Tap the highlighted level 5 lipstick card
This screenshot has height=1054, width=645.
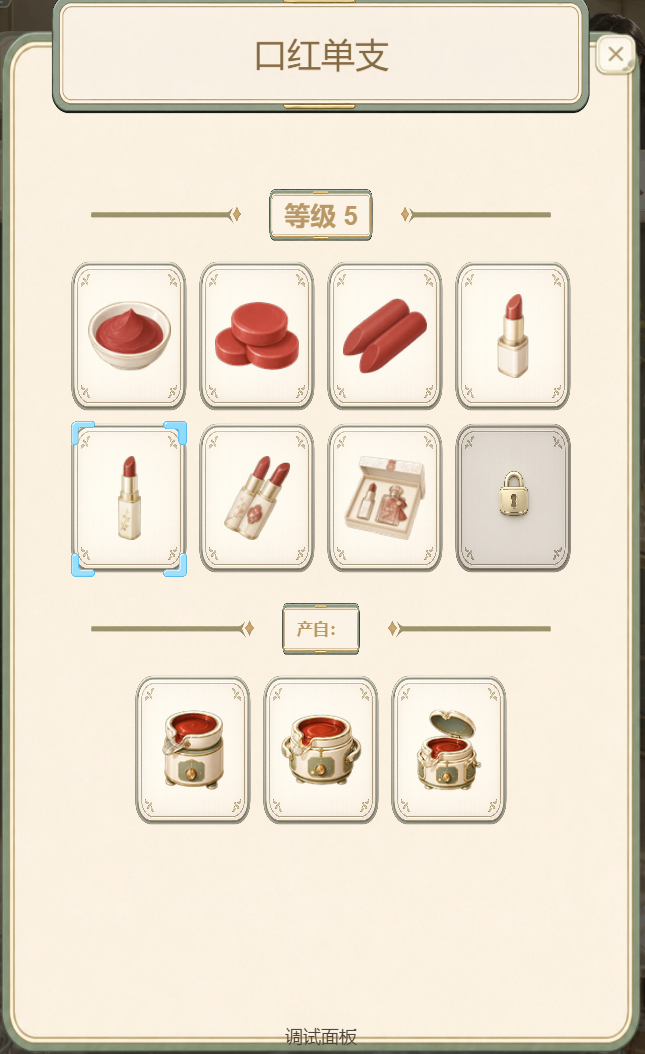[129, 498]
